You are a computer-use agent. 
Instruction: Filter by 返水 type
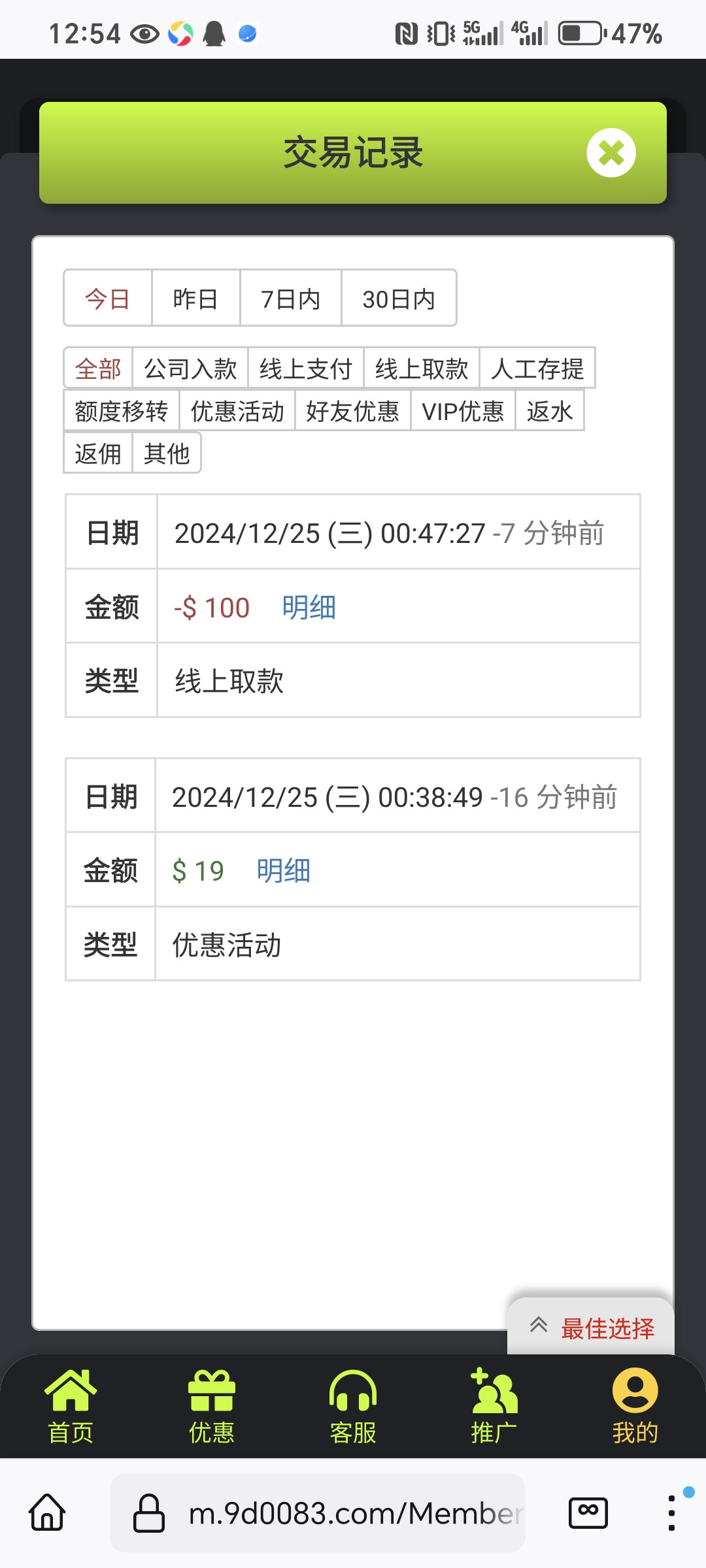pos(549,411)
